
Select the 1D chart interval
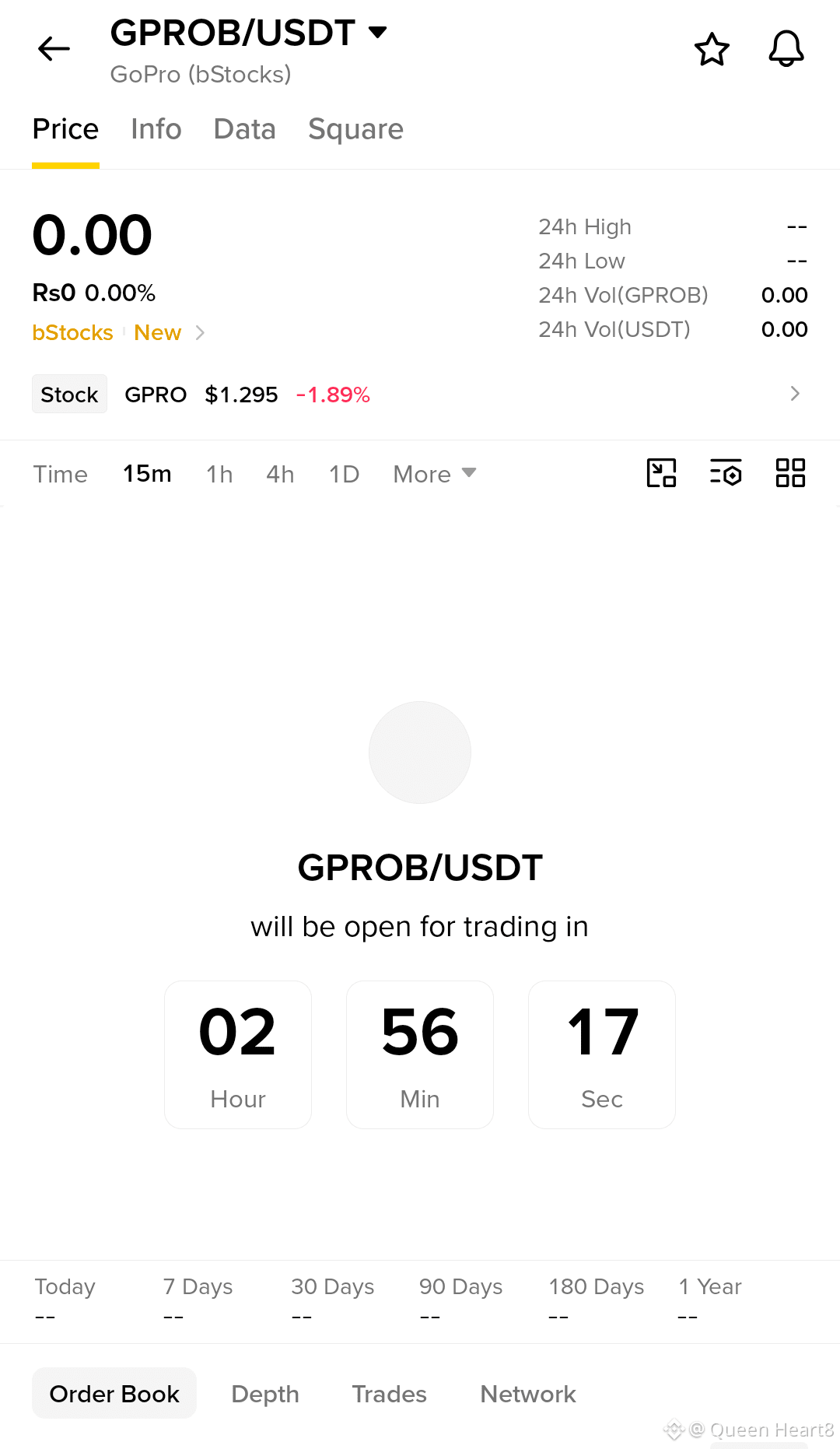click(x=345, y=474)
